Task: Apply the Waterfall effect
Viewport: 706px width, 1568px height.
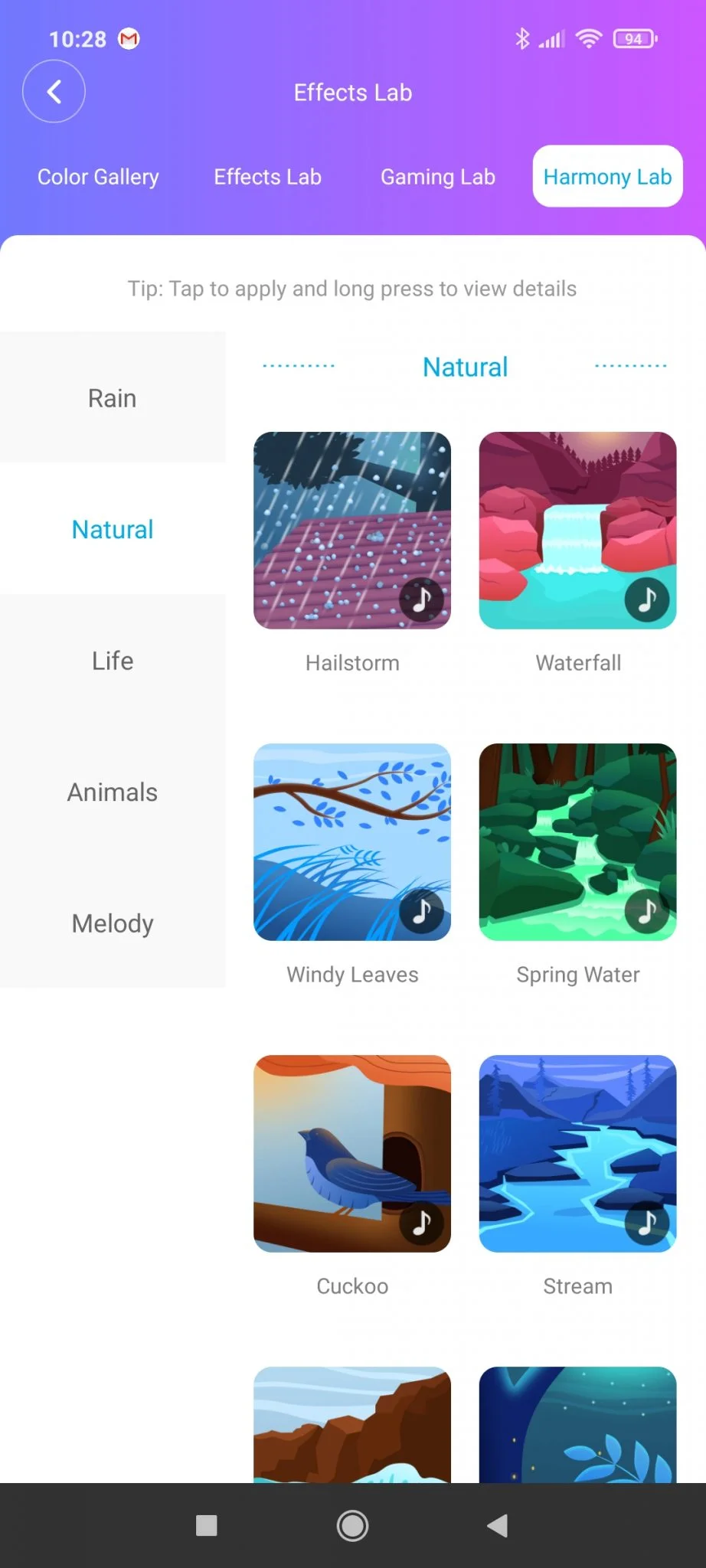Action: tap(577, 531)
